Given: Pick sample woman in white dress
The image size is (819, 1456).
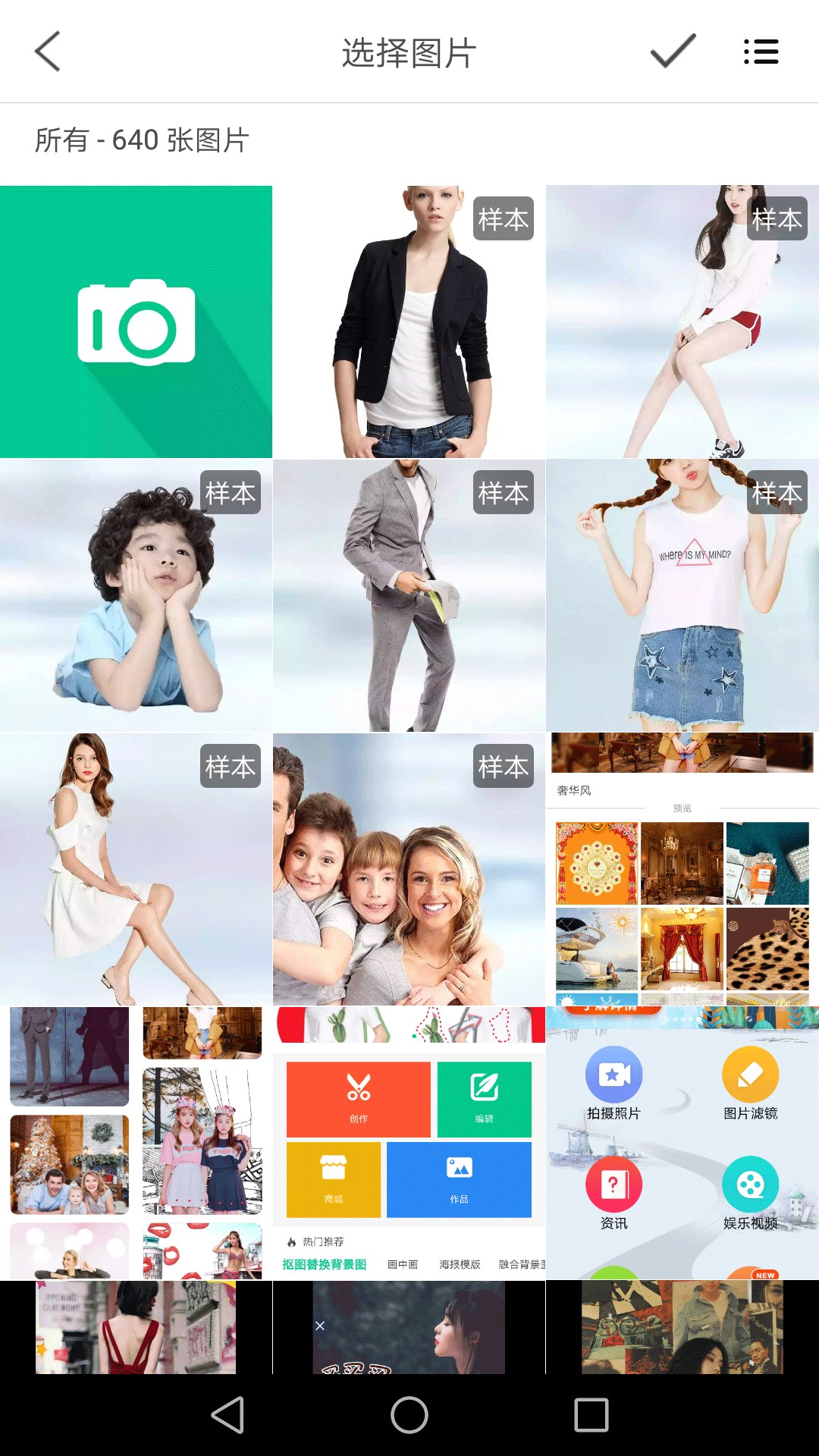Looking at the screenshot, I should coord(136,869).
